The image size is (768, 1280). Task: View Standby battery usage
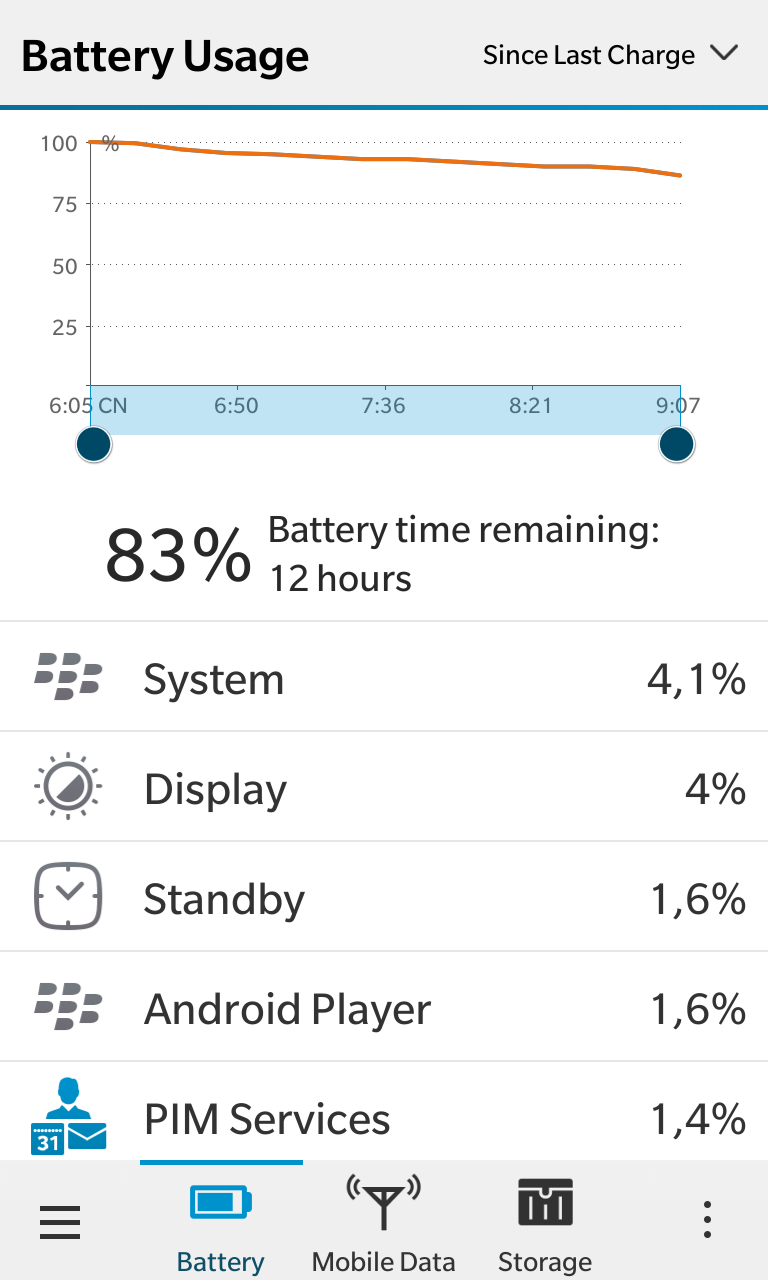pos(384,899)
